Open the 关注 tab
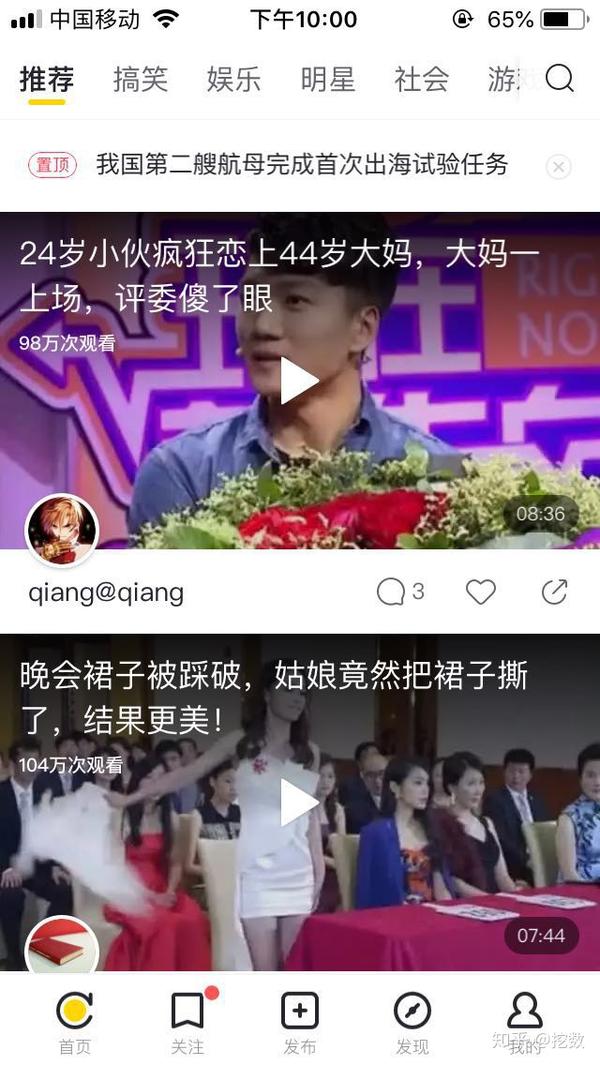 (x=187, y=1021)
